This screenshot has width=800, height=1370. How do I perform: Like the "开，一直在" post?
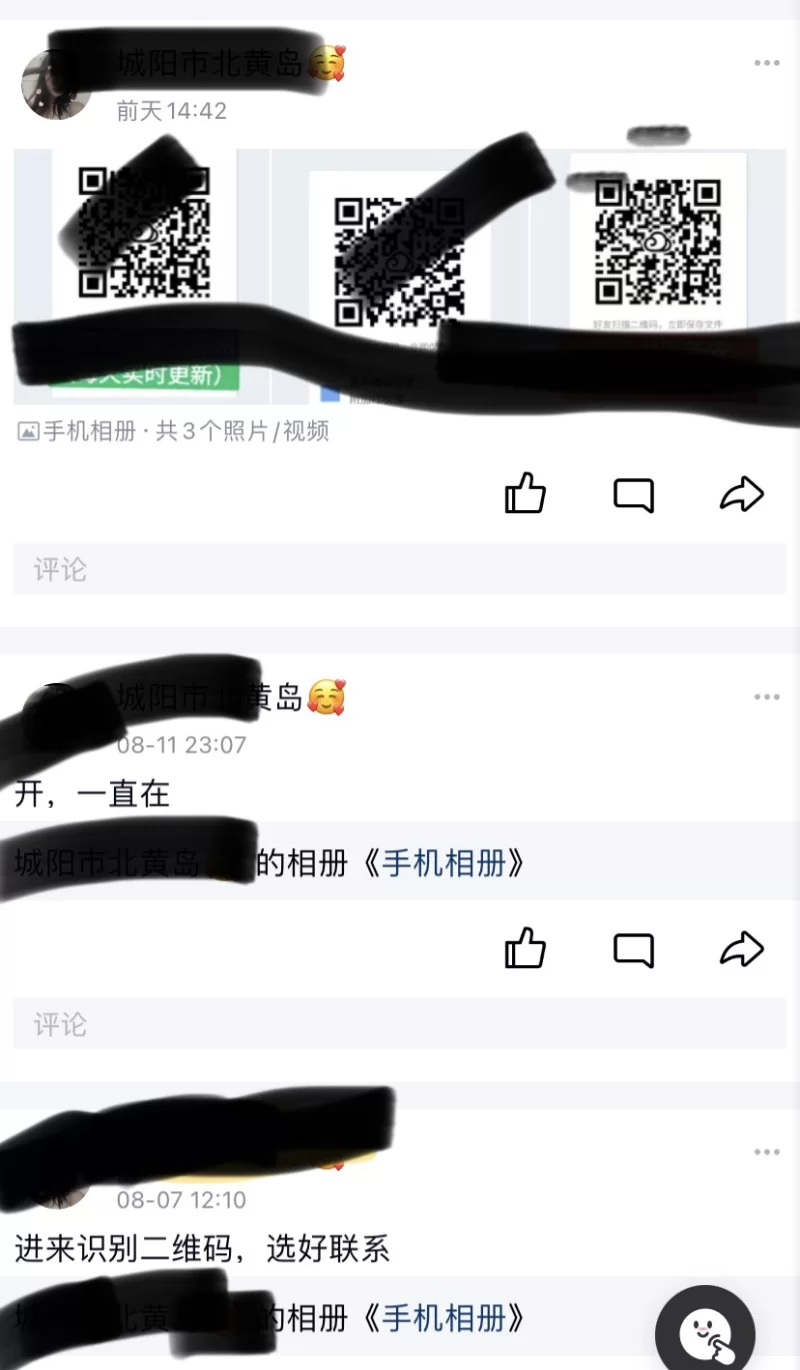[525, 948]
